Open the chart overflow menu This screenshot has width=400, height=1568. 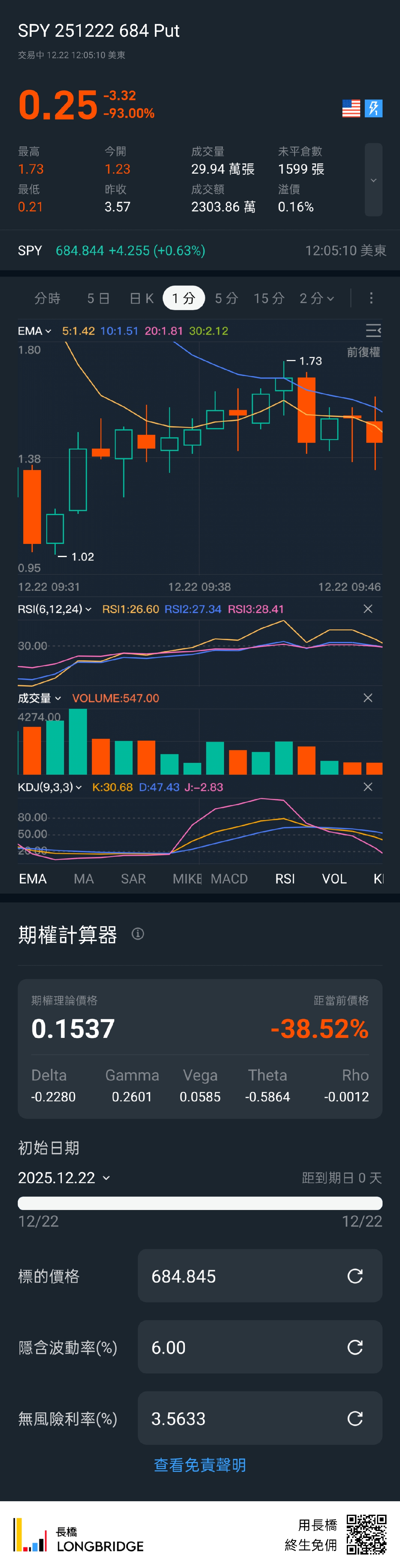pyautogui.click(x=371, y=298)
